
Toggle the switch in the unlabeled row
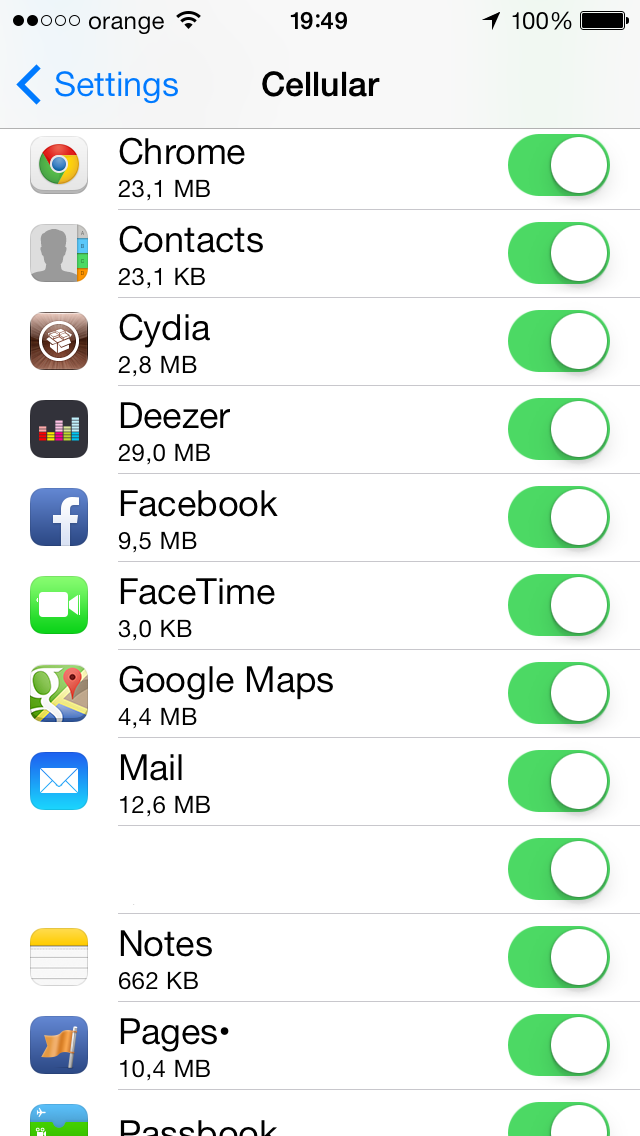pos(559,869)
